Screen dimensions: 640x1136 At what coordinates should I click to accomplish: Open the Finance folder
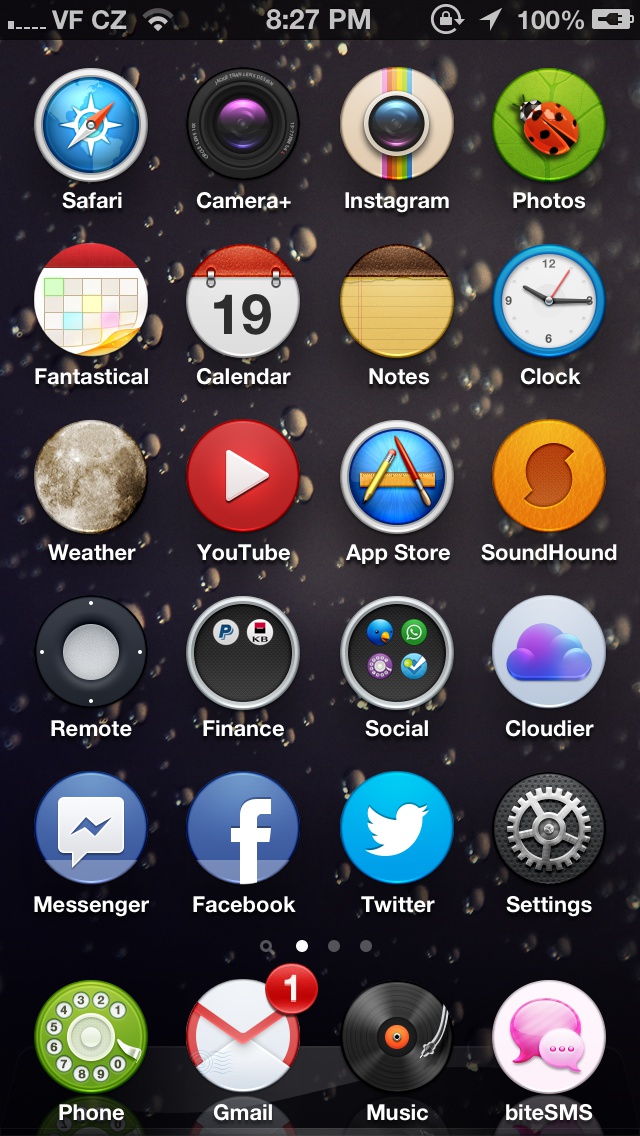pos(243,653)
